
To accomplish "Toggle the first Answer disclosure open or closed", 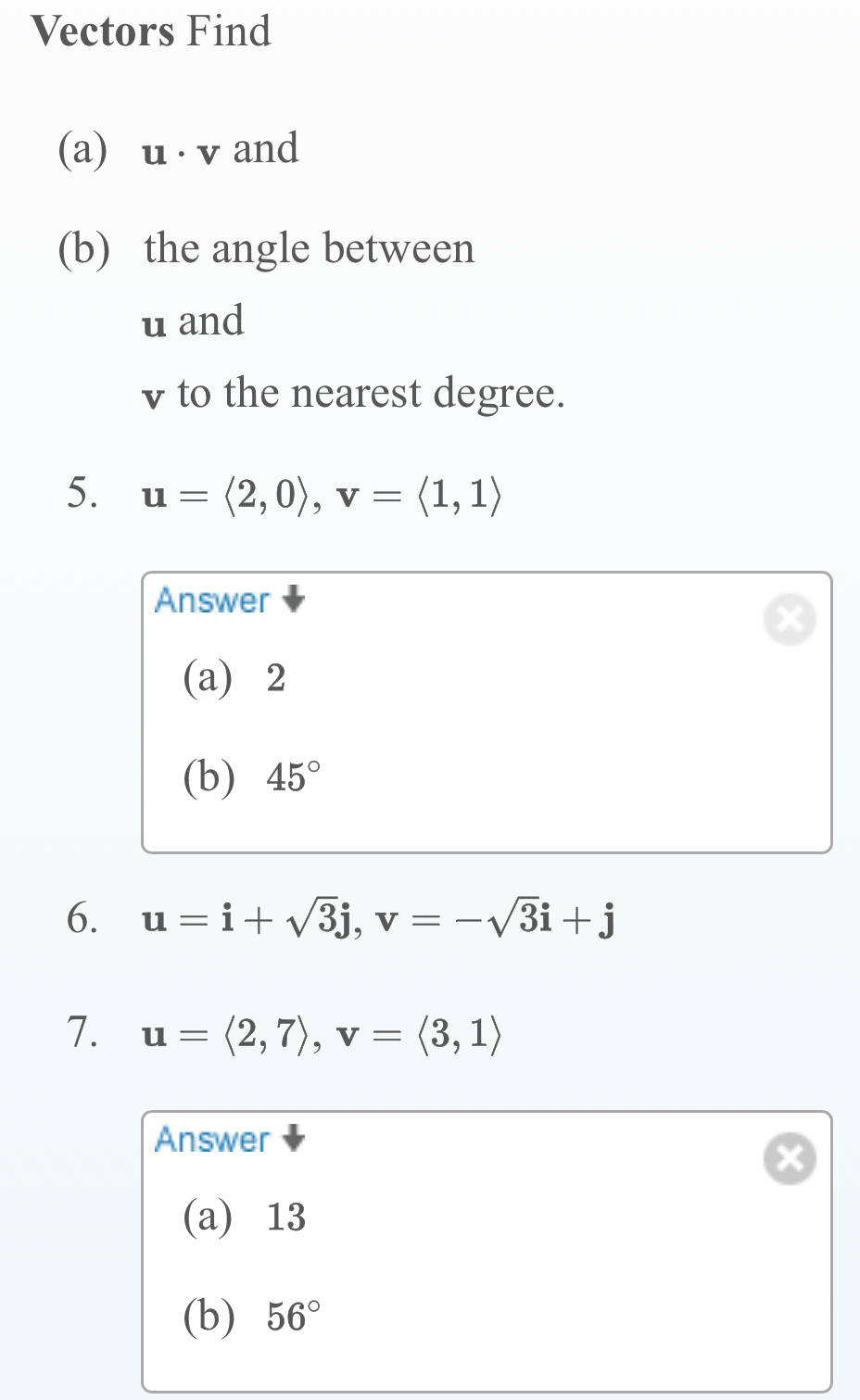I will pyautogui.click(x=214, y=600).
